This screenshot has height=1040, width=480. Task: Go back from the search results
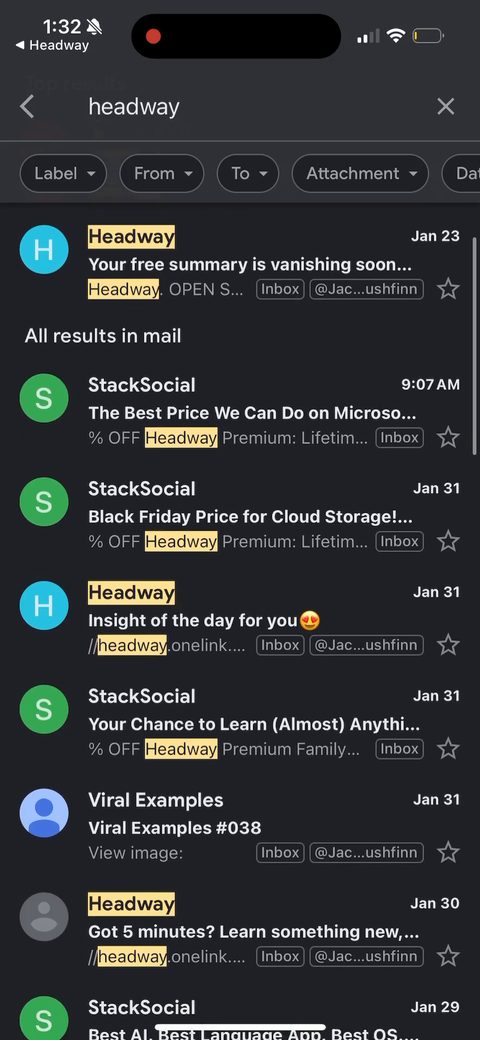[27, 106]
